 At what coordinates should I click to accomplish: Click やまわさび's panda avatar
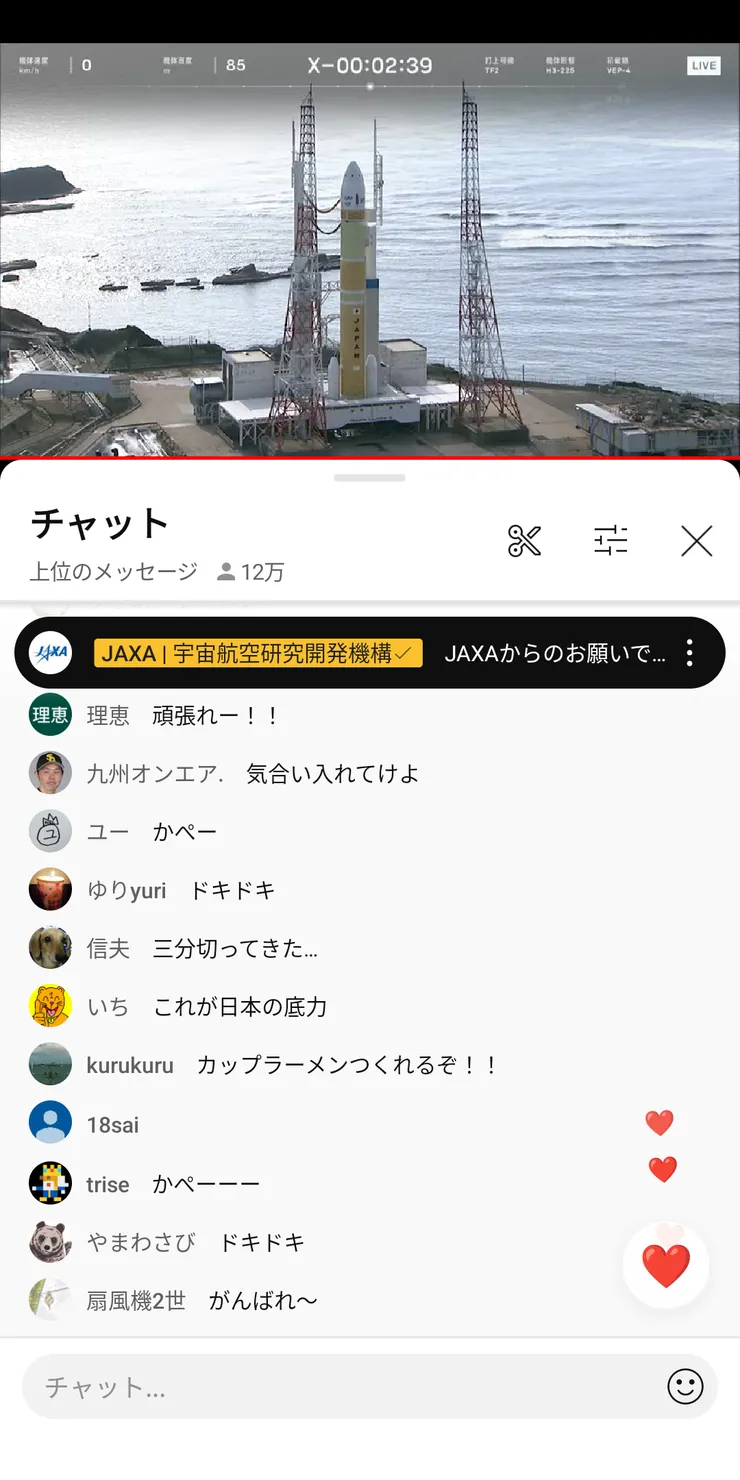pos(50,1242)
